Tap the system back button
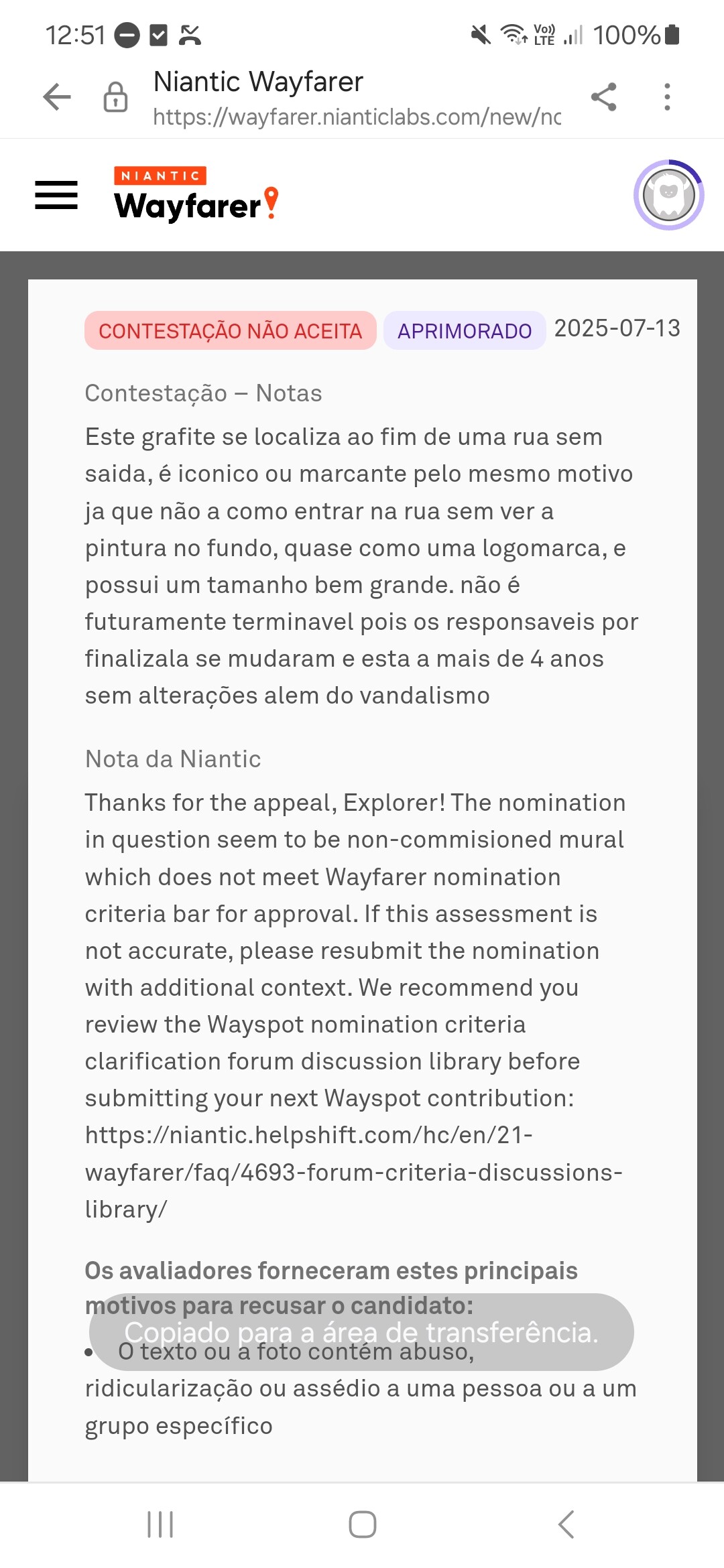 tap(566, 1524)
